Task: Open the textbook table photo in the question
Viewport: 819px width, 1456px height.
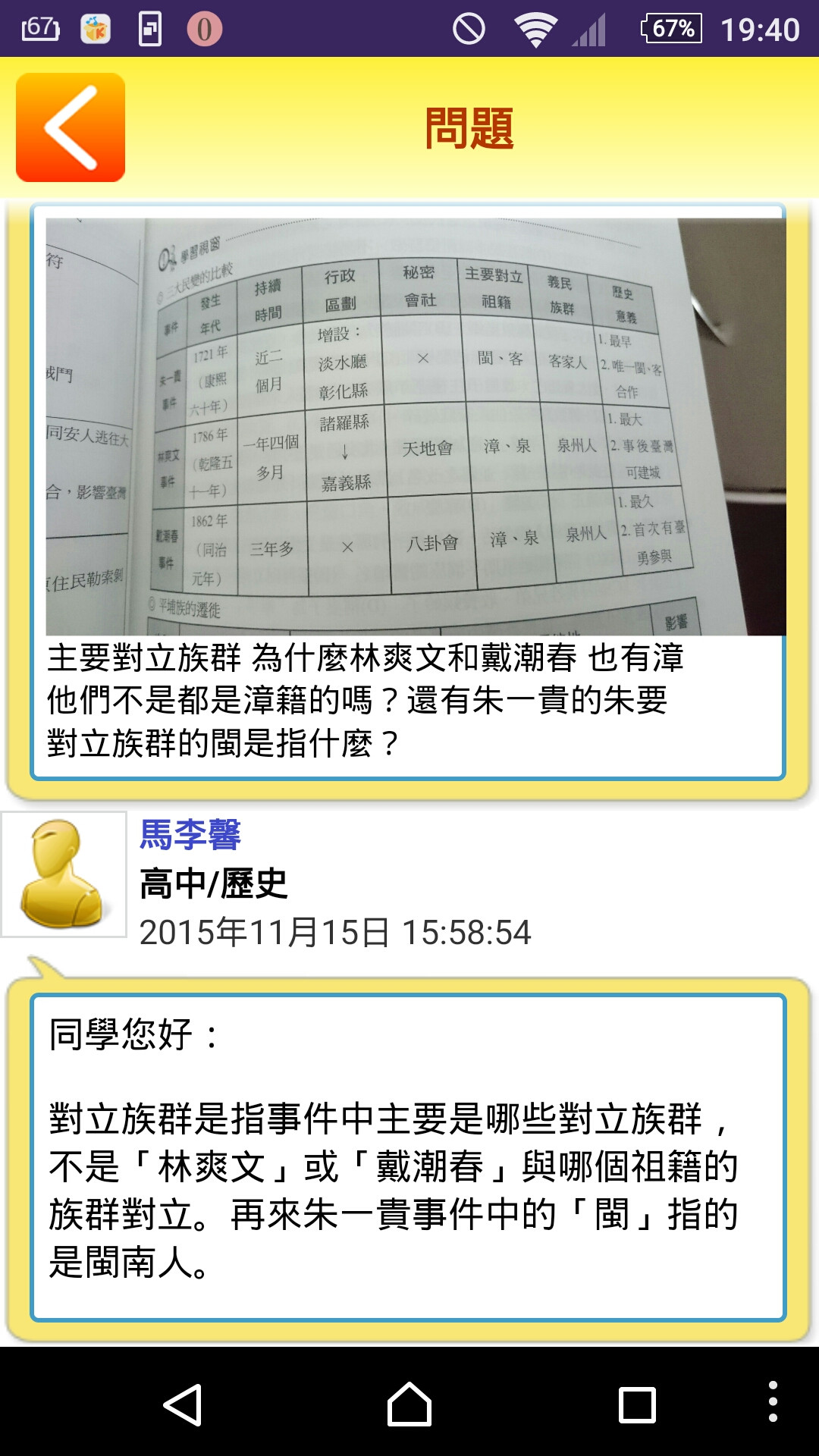Action: (416, 426)
